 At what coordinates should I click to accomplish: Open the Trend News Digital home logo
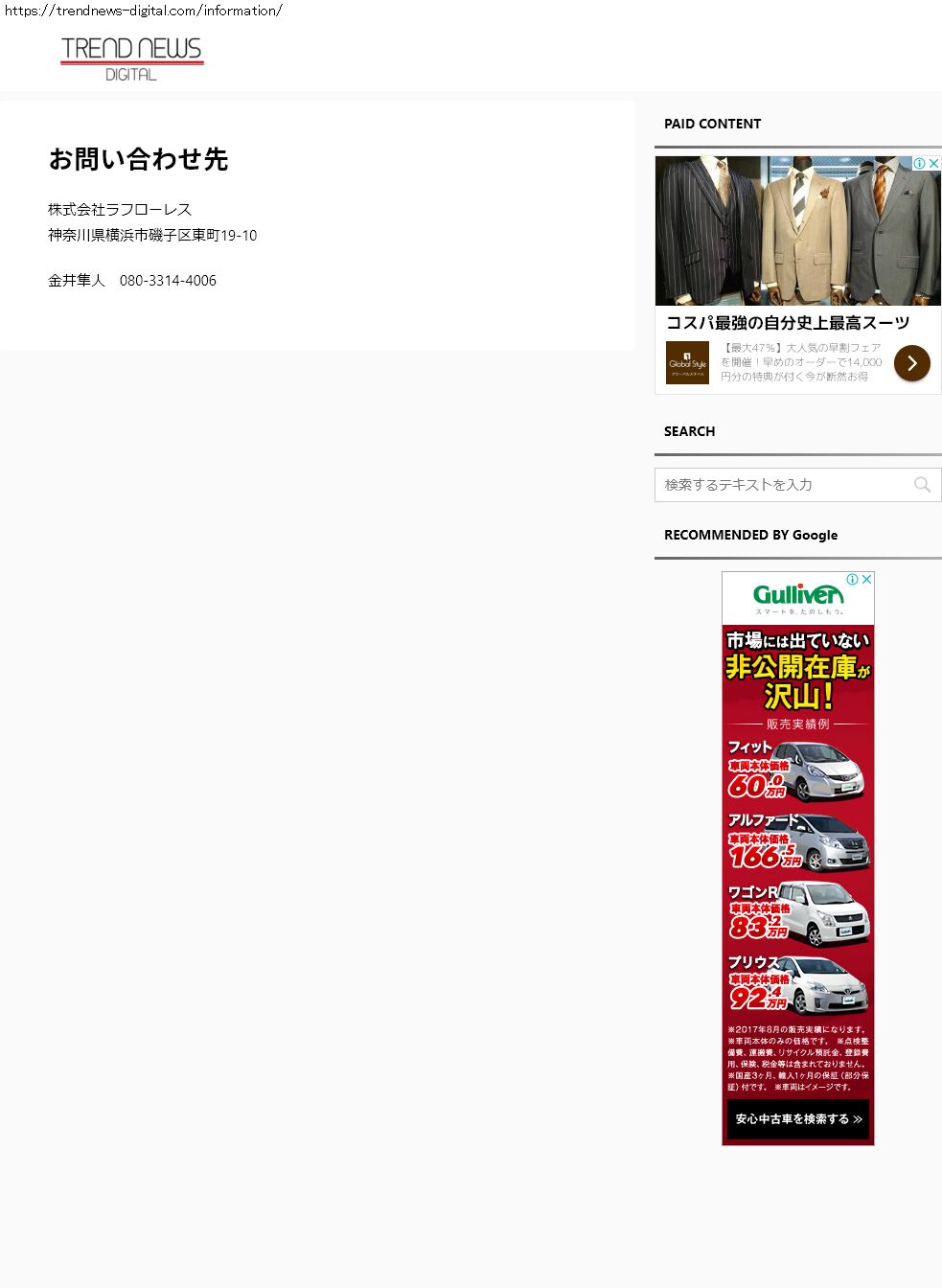132,58
